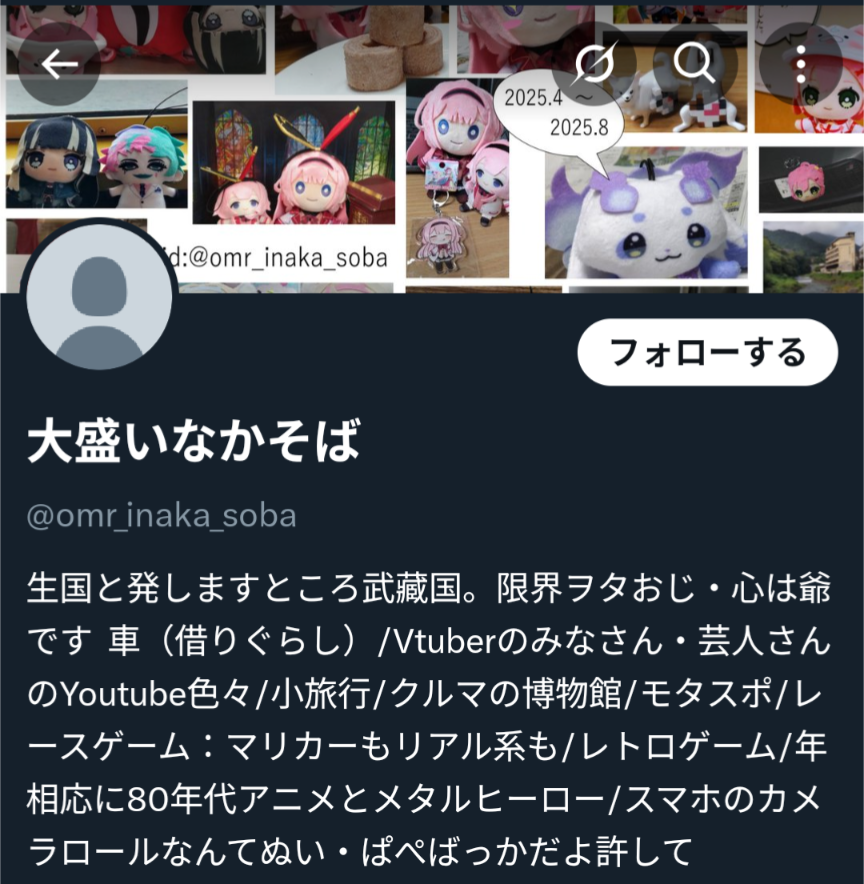864x884 pixels.
Task: View the profile avatar picture
Action: pos(99,298)
